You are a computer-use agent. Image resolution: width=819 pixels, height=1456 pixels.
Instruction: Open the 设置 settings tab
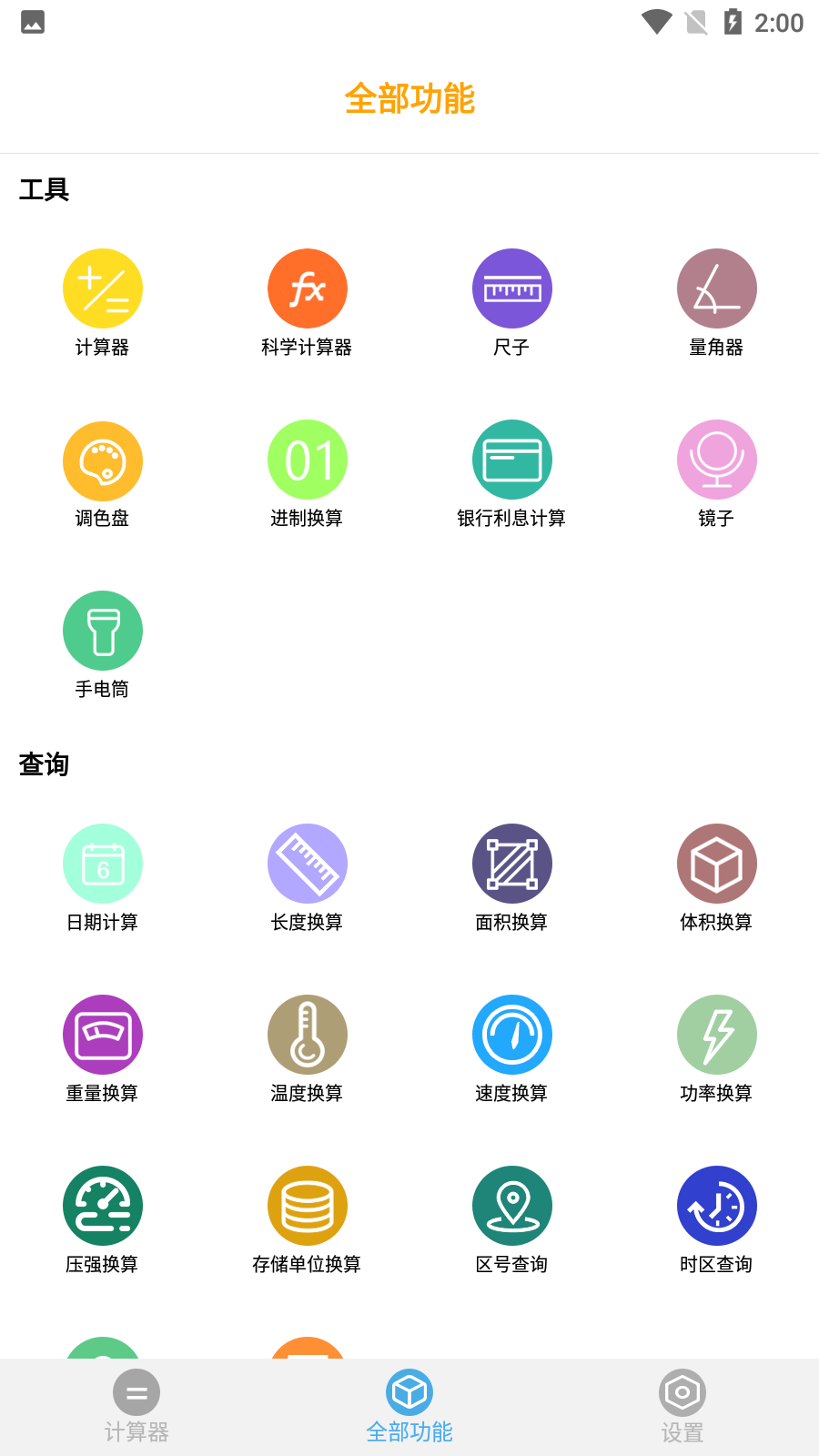[x=682, y=1403]
